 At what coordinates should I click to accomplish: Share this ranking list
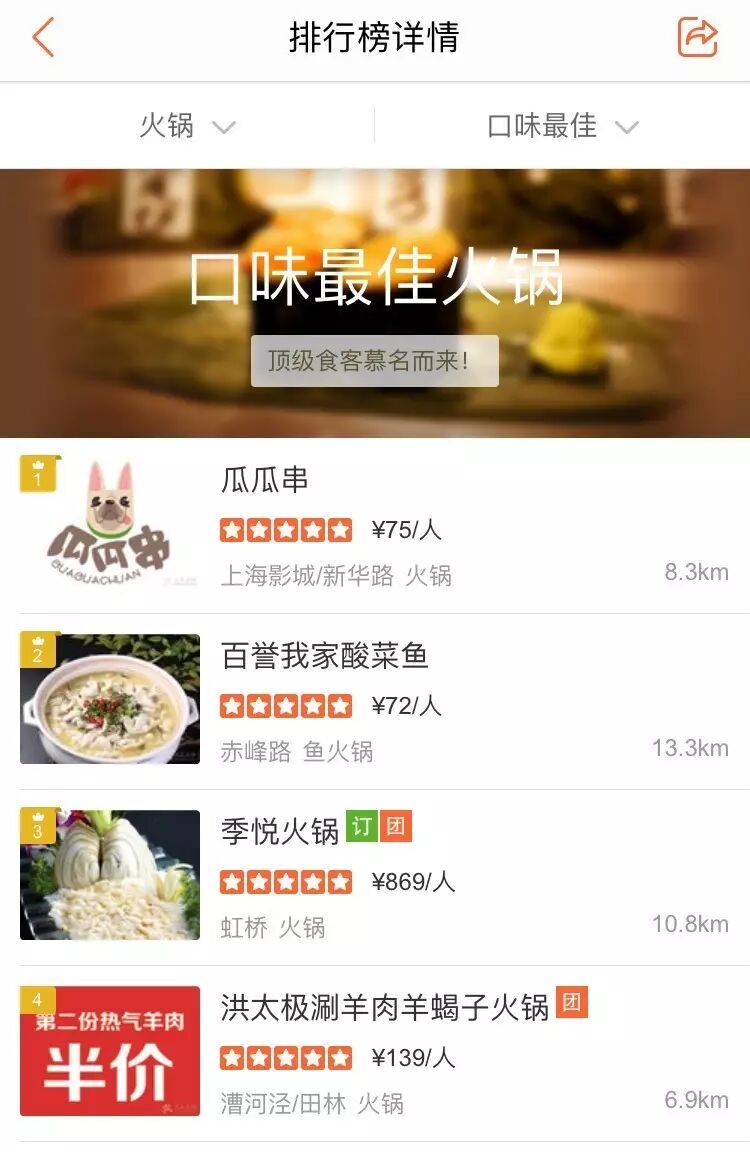click(x=697, y=38)
